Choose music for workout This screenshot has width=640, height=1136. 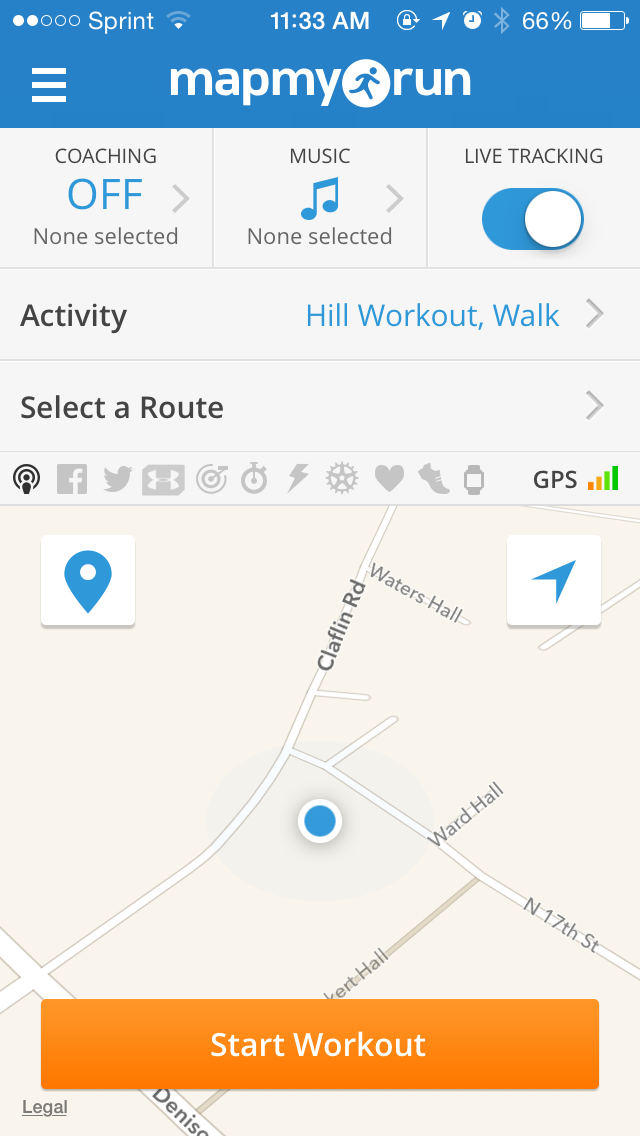(320, 197)
